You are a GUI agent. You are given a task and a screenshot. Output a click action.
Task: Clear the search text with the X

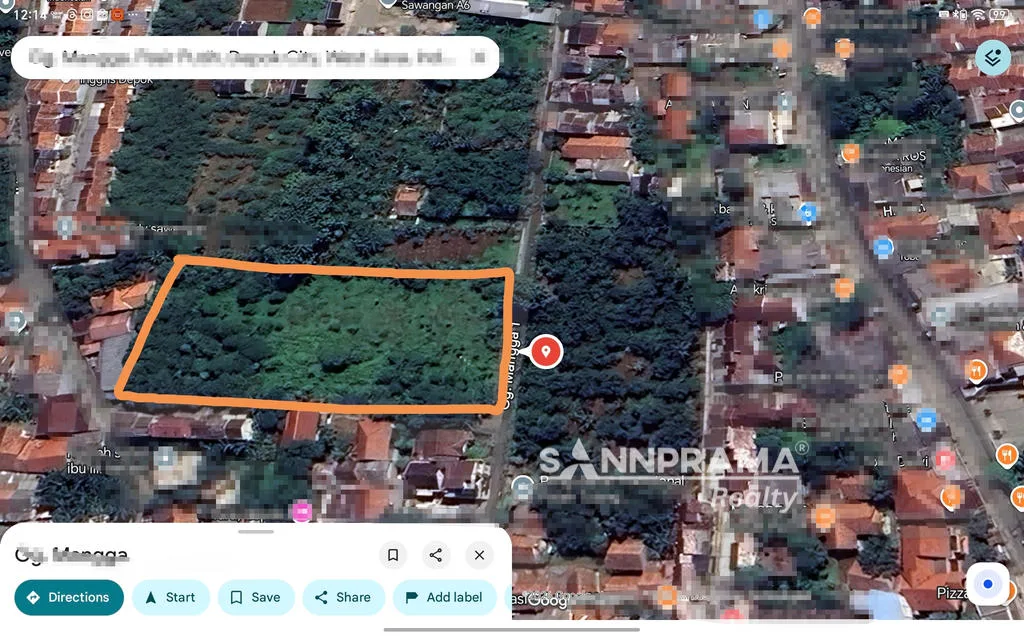(x=481, y=58)
